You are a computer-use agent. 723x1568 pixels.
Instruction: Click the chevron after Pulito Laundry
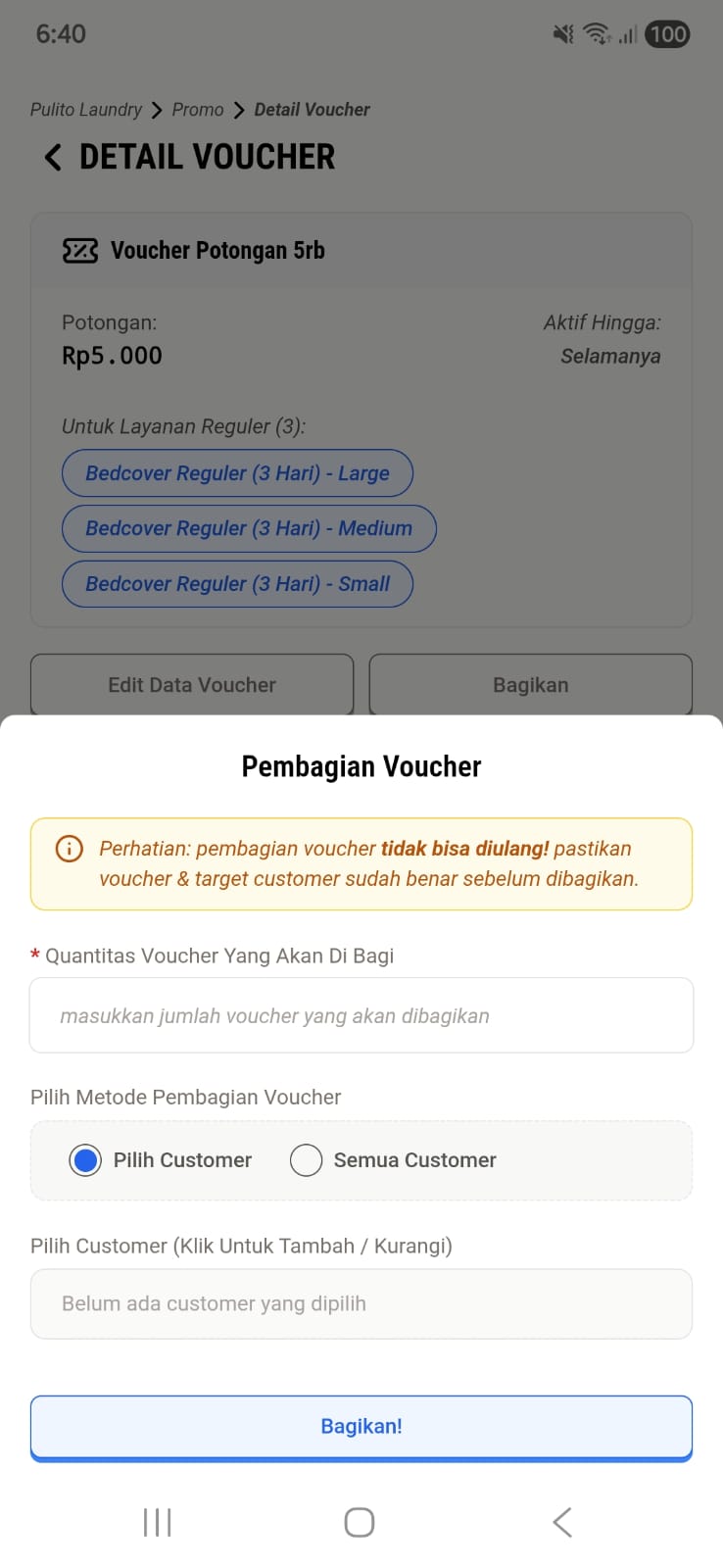click(157, 110)
